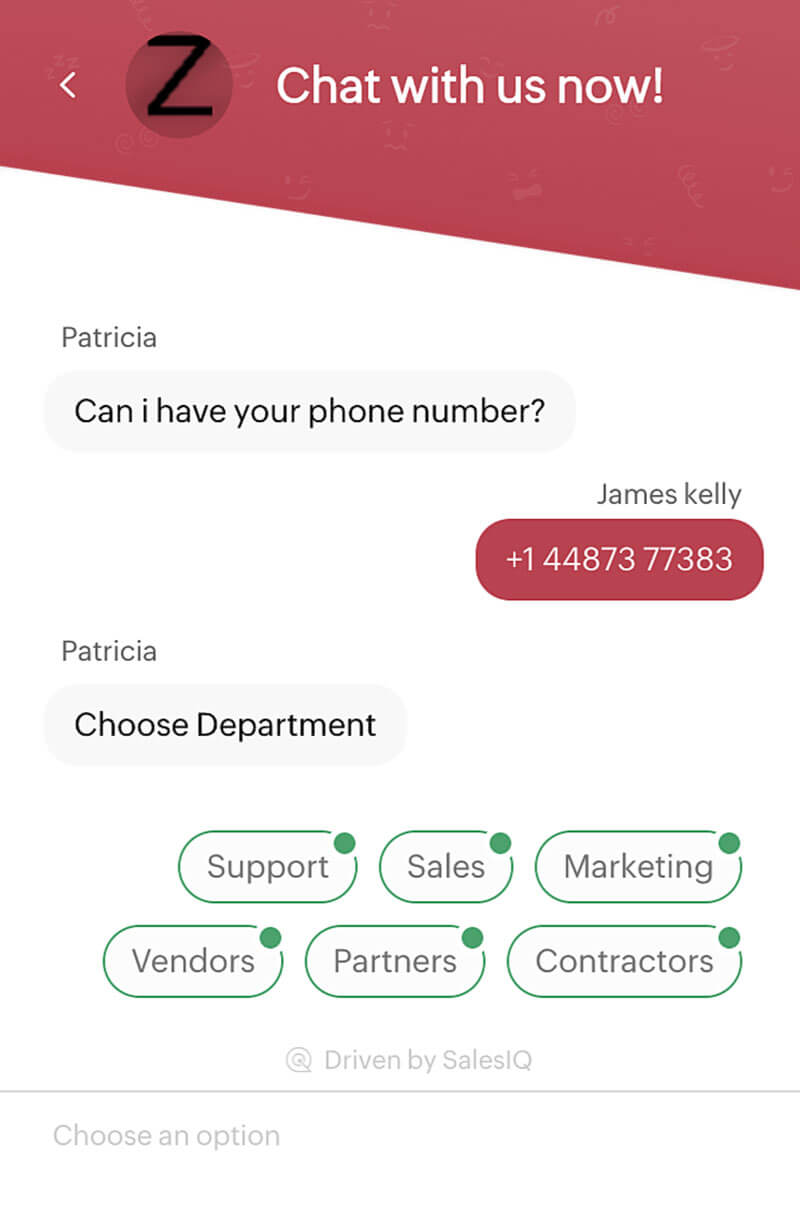Select the Support department
The width and height of the screenshot is (800, 1215).
click(x=267, y=867)
